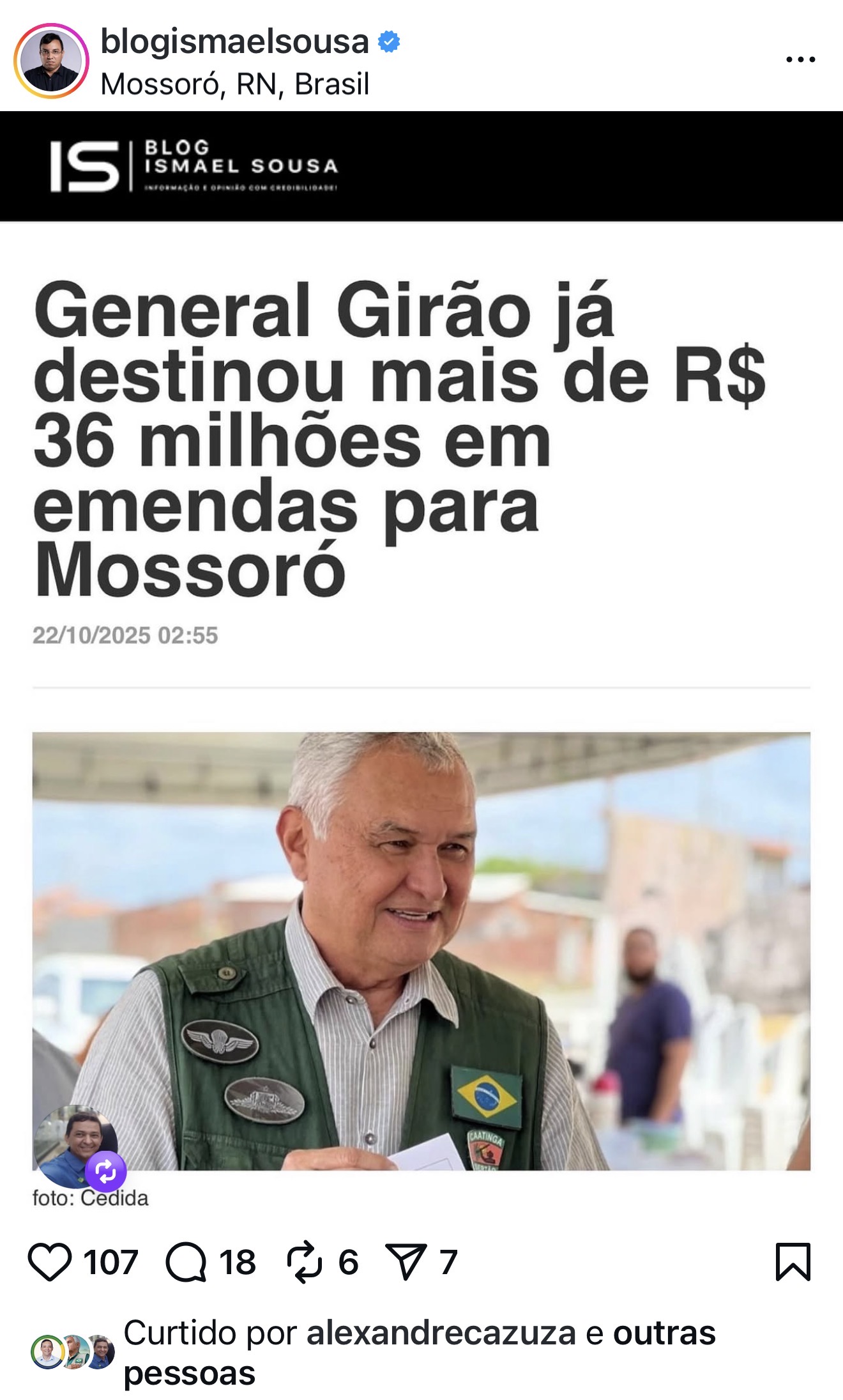Save this post with the bookmark icon
The image size is (843, 1400).
(793, 1262)
